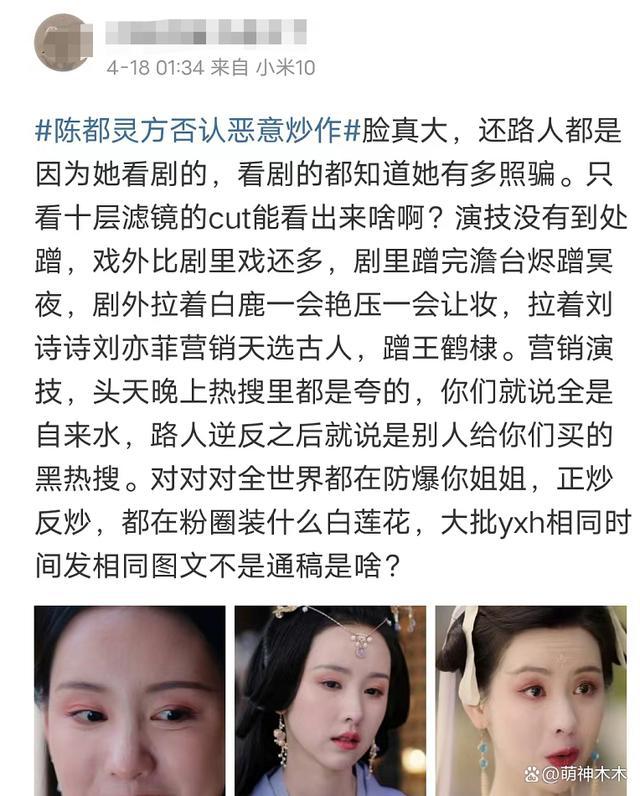
Task: Open the poster's blurred profile avatar
Action: pos(64,44)
